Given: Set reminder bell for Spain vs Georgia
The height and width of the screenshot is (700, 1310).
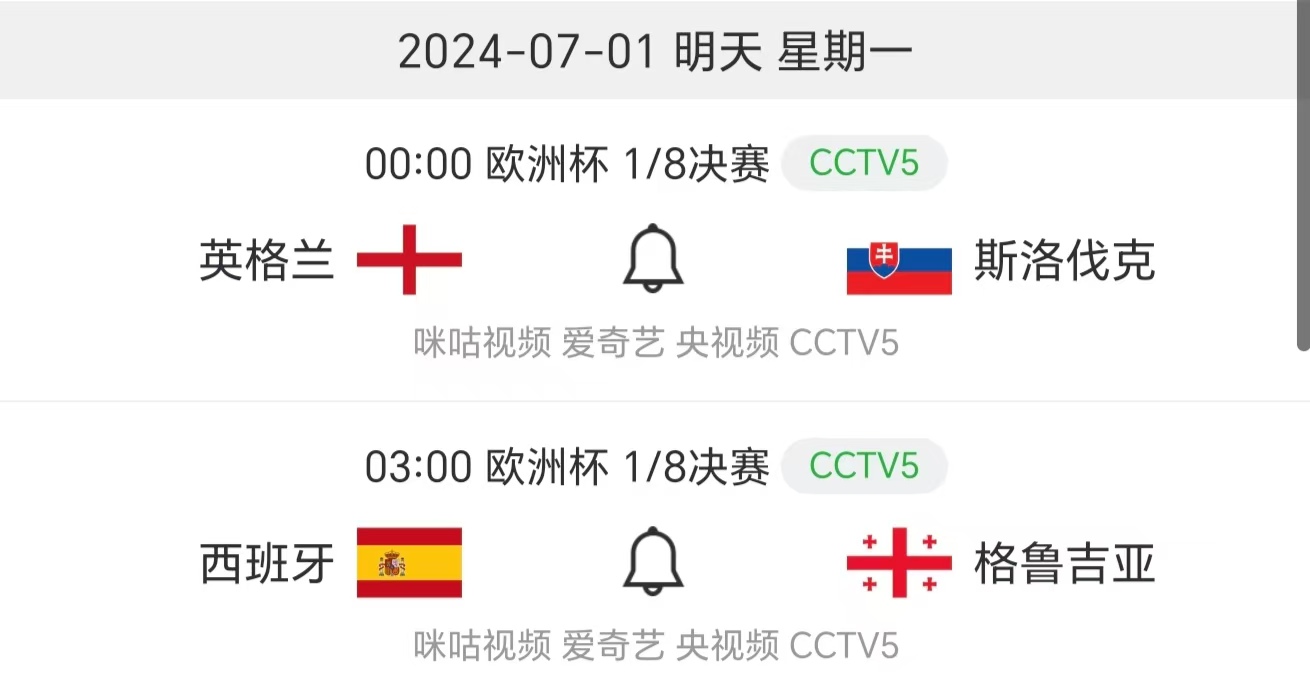Looking at the screenshot, I should [653, 561].
